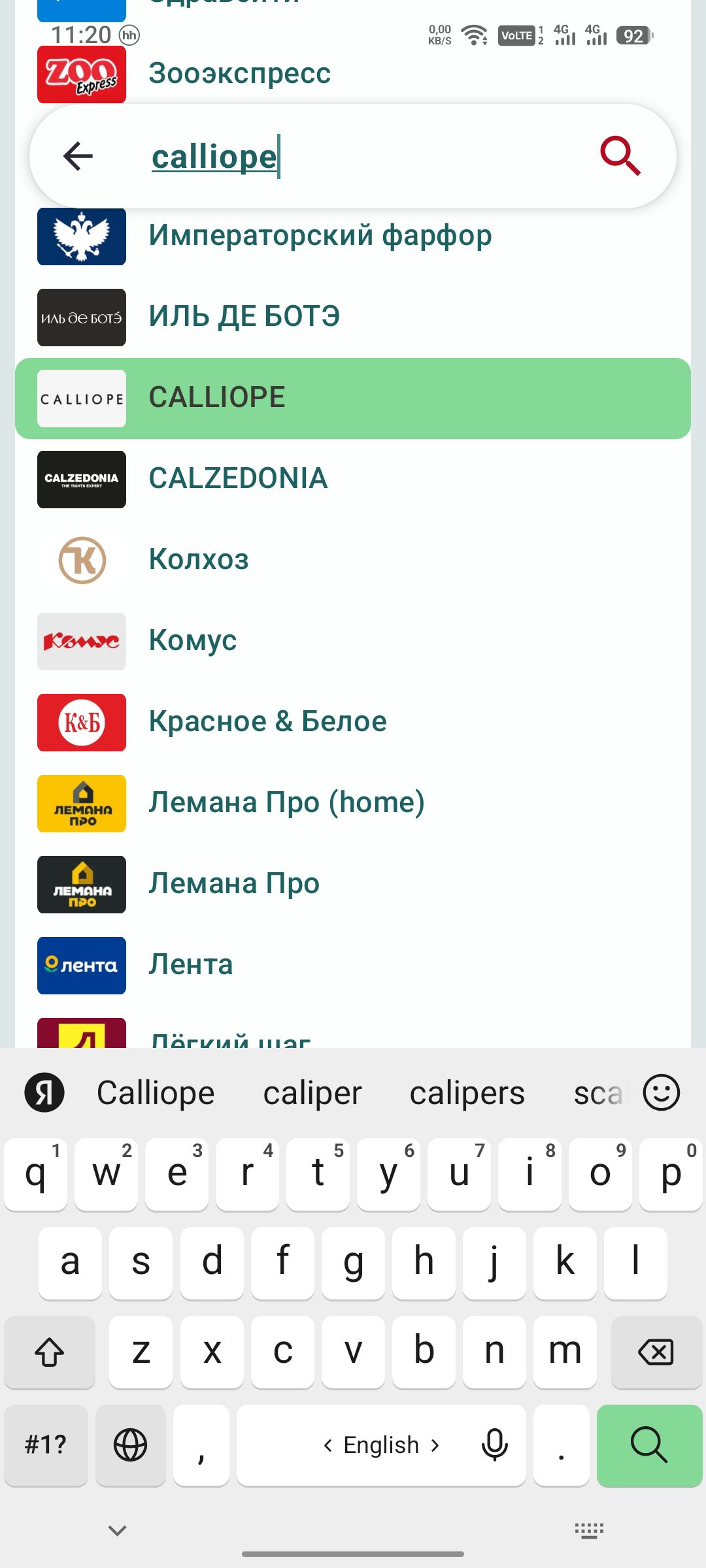
Task: Select the highlighted CALLIOPE store
Action: [353, 398]
